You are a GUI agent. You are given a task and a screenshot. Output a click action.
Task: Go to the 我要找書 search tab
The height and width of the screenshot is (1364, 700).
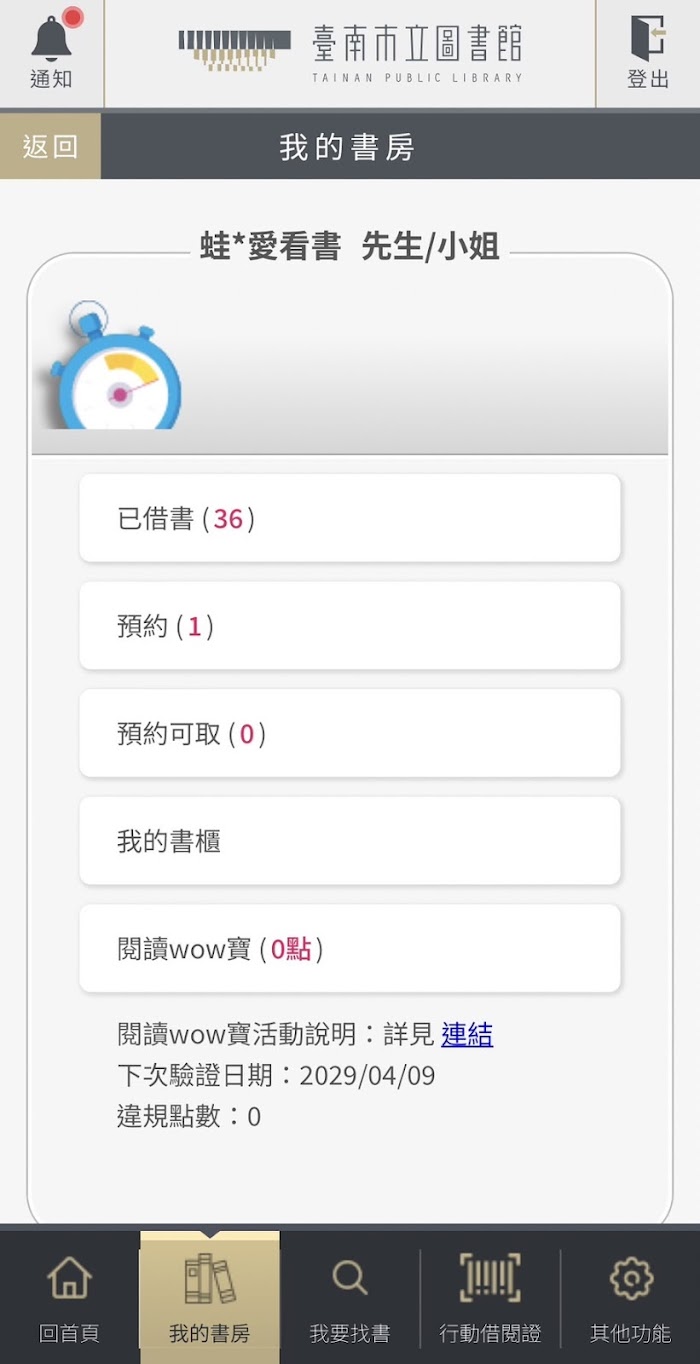(350, 1297)
